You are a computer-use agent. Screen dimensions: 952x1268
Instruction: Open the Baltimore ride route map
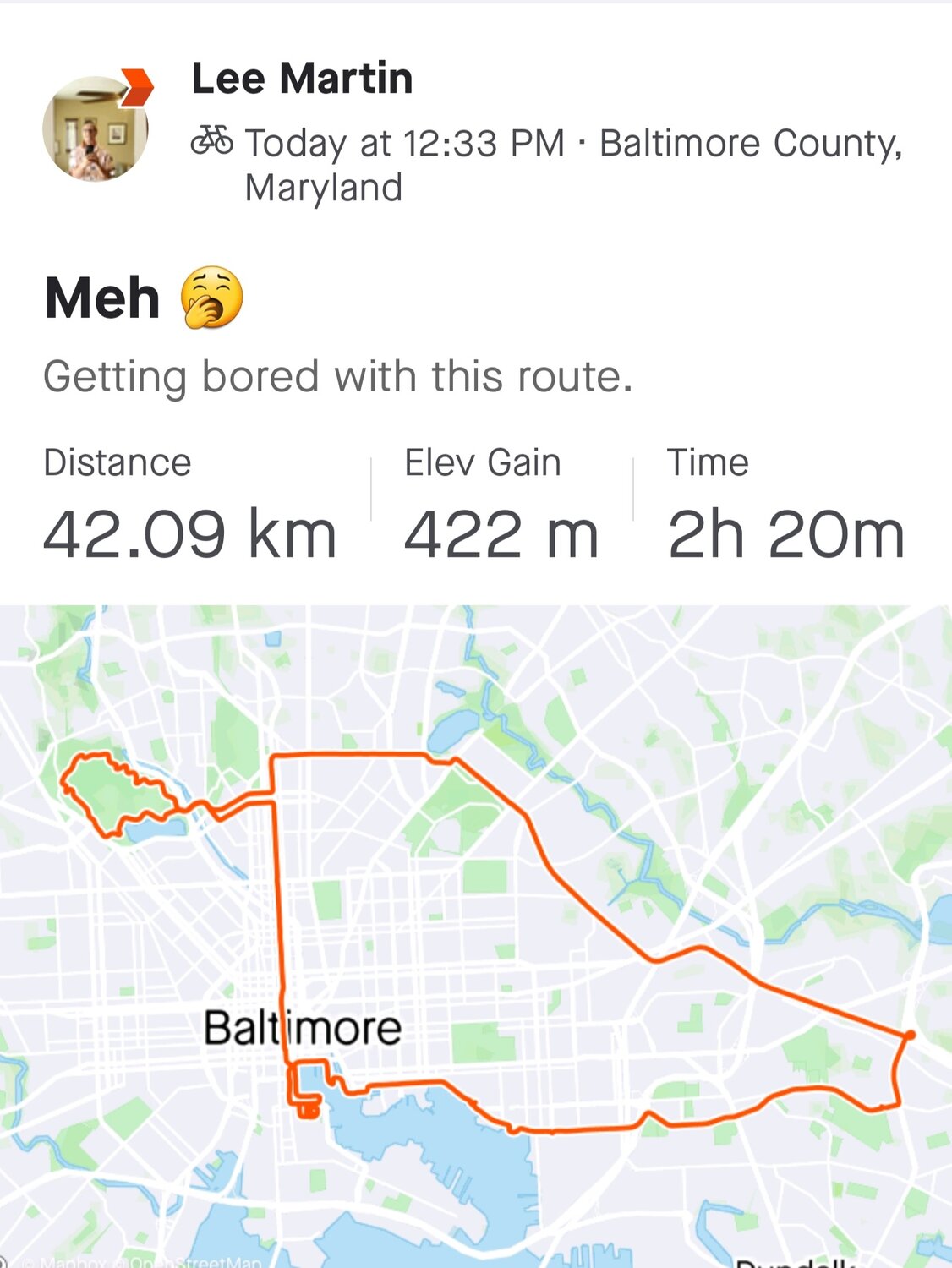coord(476,936)
